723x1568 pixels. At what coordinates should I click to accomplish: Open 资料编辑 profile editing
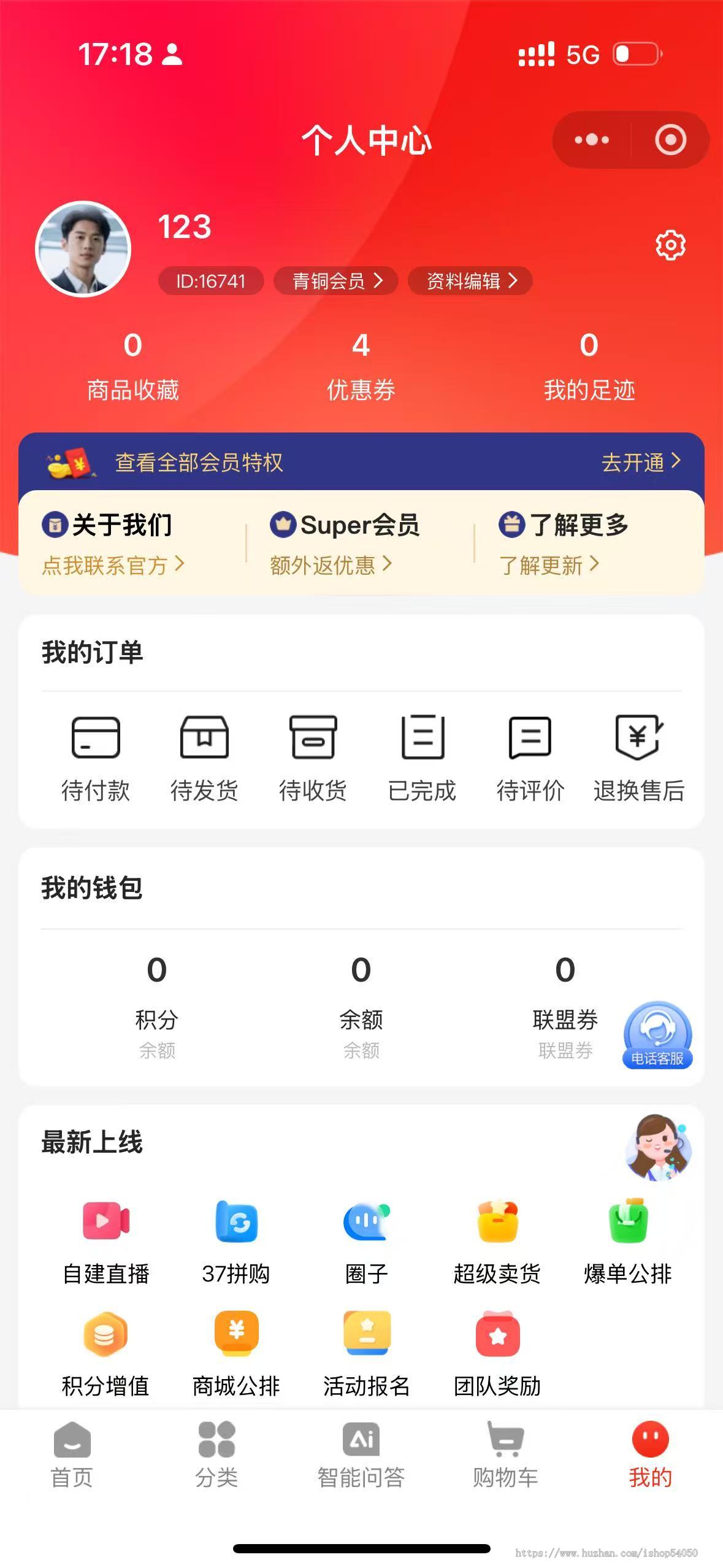[471, 281]
